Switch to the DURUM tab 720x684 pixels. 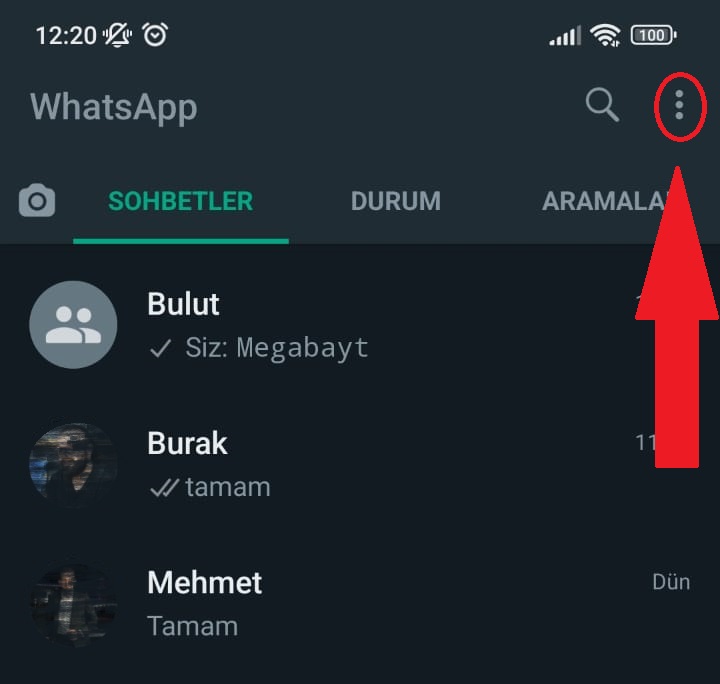[x=395, y=201]
